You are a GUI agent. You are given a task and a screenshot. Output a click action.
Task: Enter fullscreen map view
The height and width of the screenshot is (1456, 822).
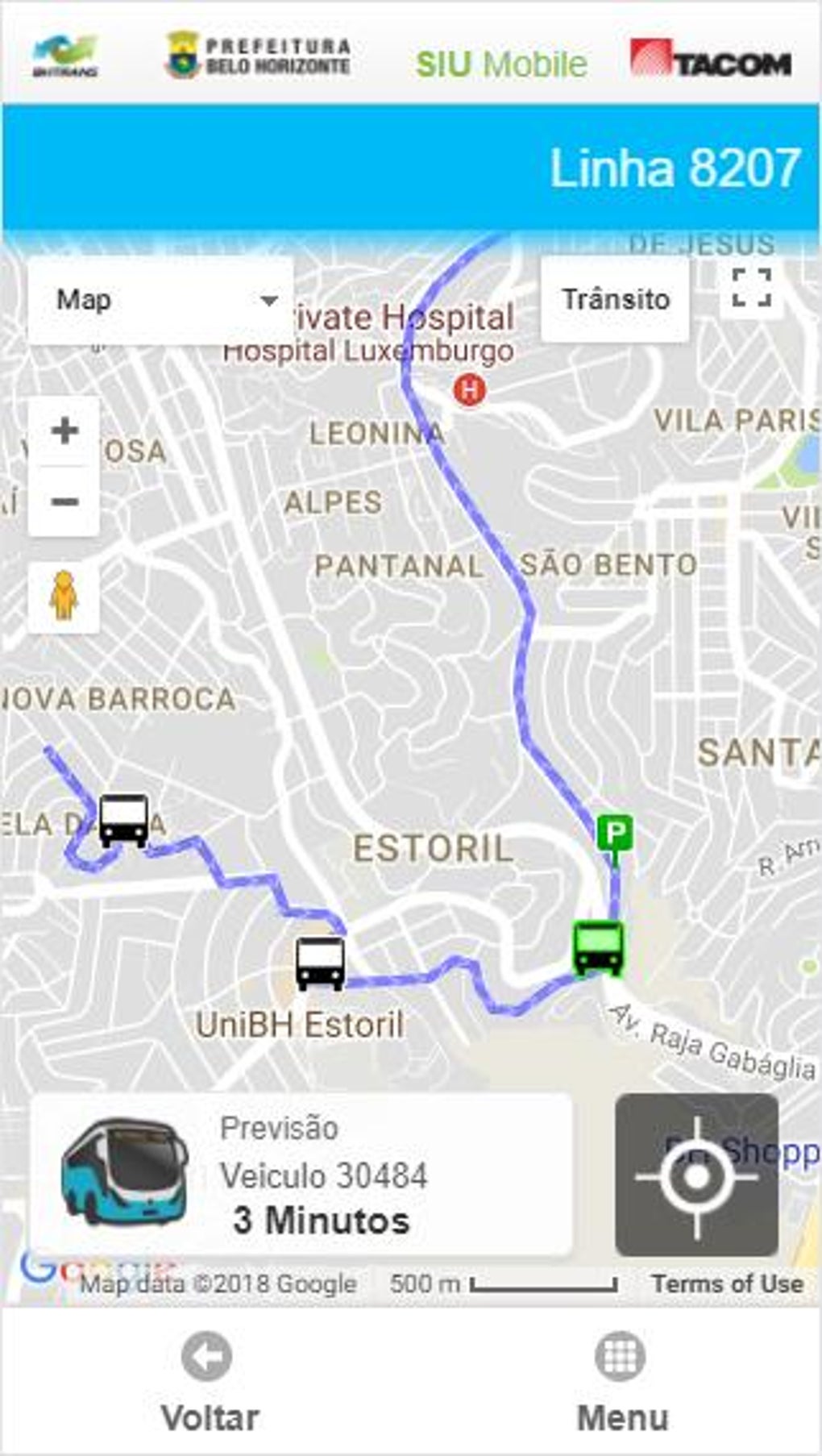pos(751,289)
